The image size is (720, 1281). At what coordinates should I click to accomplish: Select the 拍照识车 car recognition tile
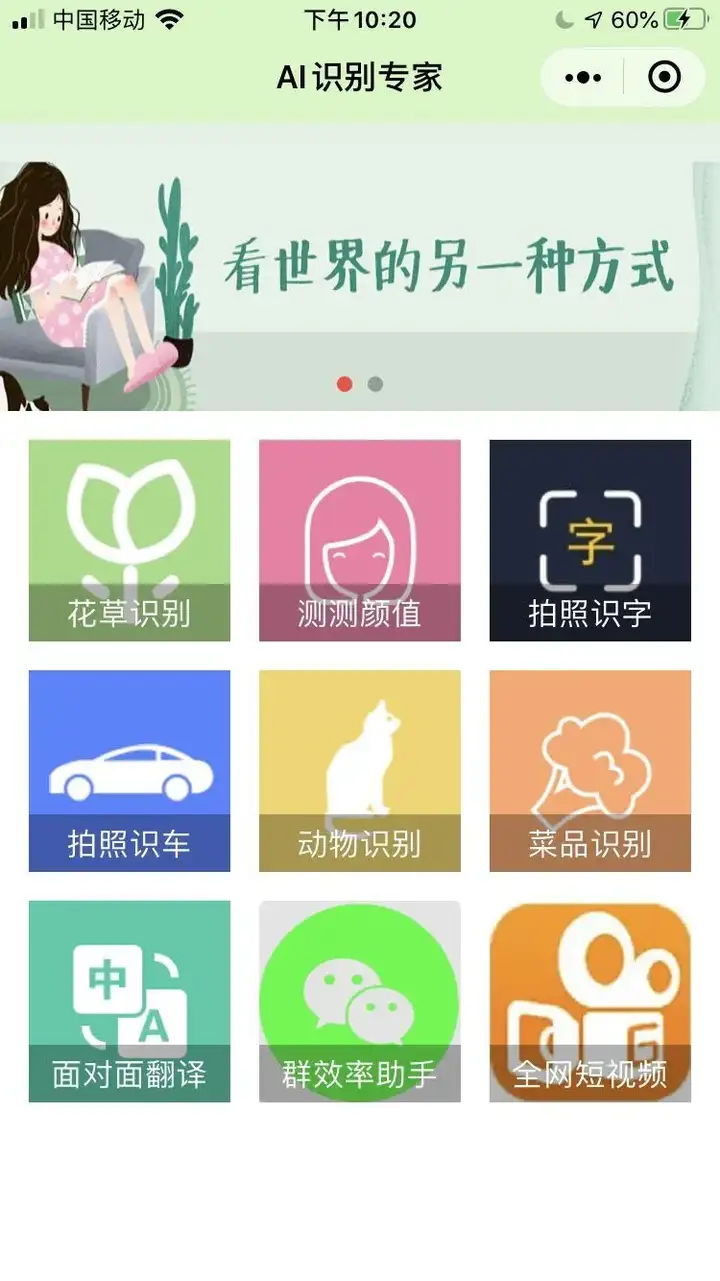(129, 770)
